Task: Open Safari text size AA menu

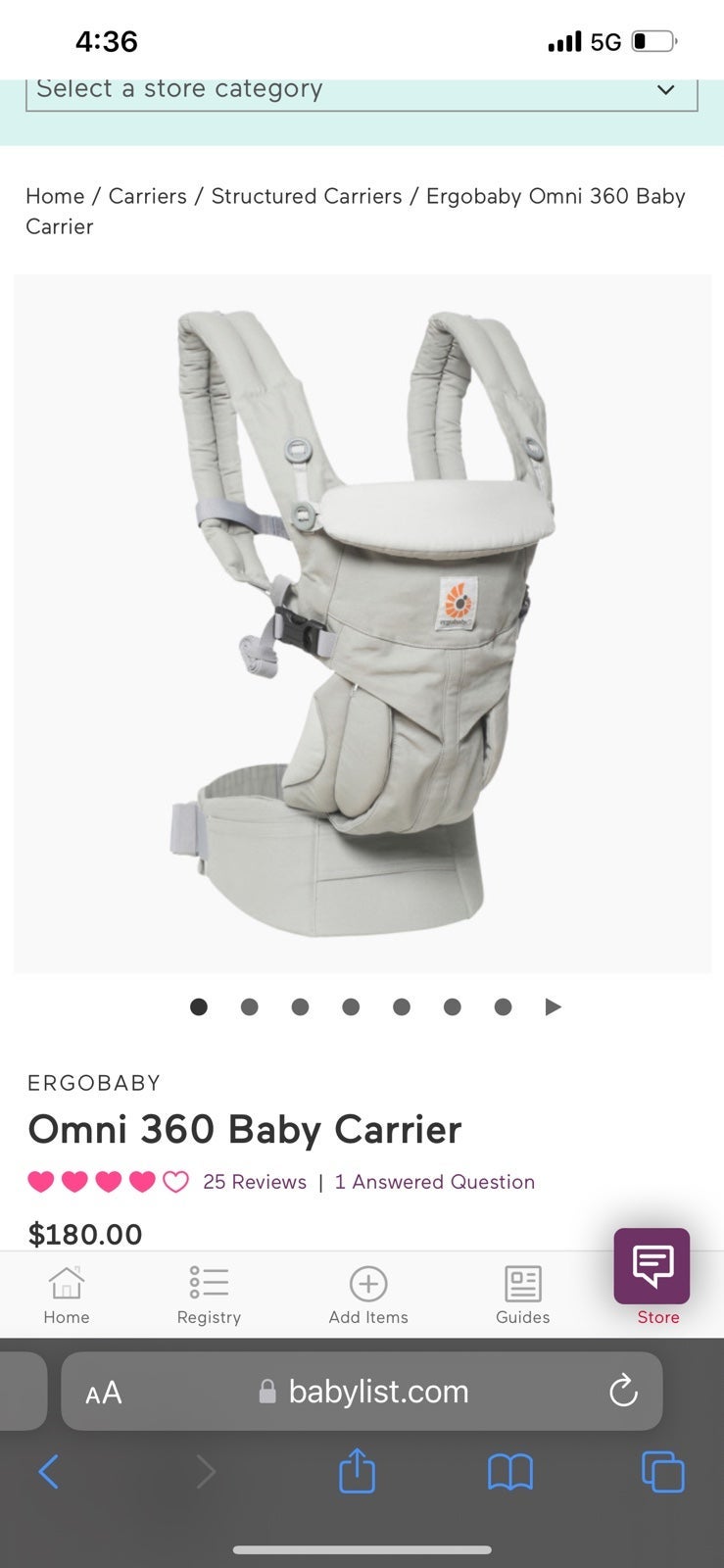Action: tap(104, 1392)
